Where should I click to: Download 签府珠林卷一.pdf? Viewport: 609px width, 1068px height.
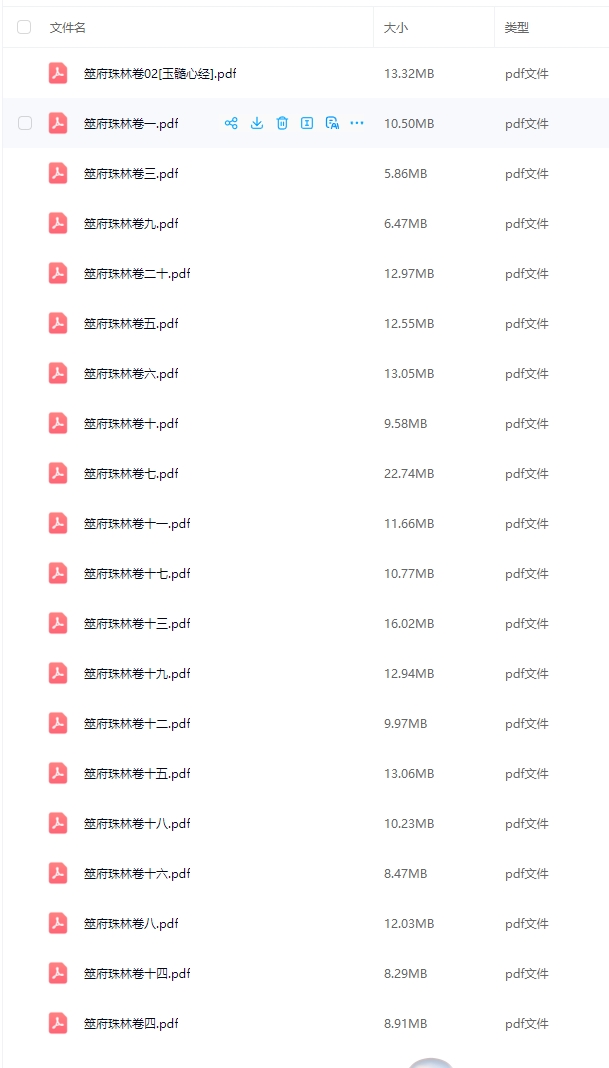257,123
